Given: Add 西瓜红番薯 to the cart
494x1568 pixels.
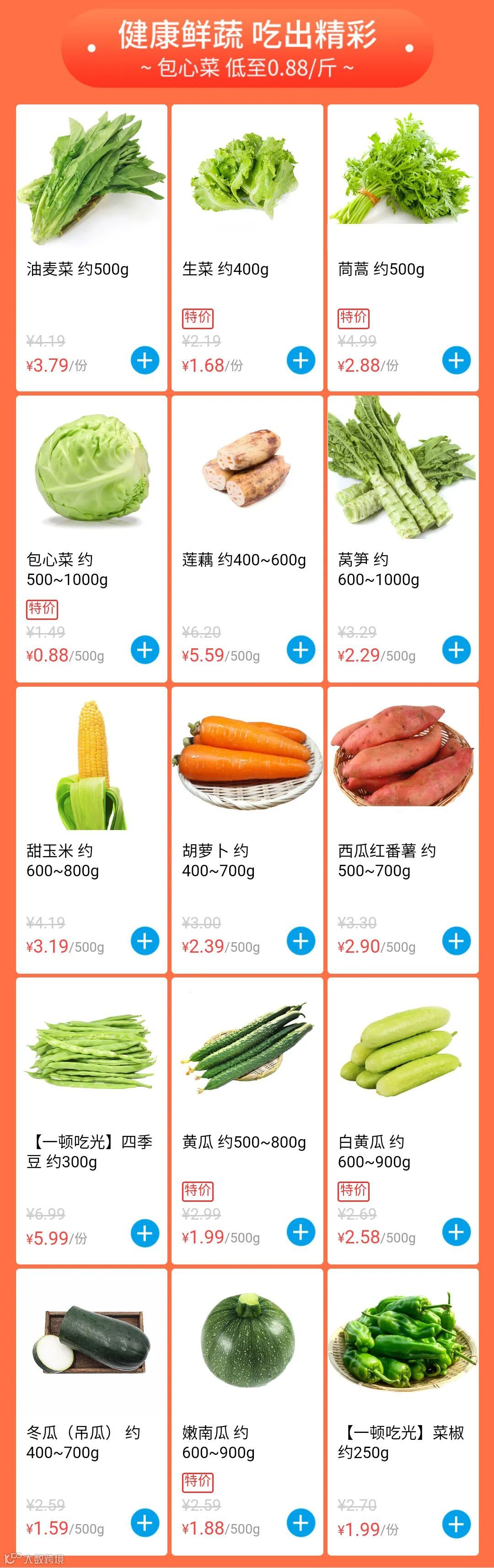Looking at the screenshot, I should coord(456,941).
